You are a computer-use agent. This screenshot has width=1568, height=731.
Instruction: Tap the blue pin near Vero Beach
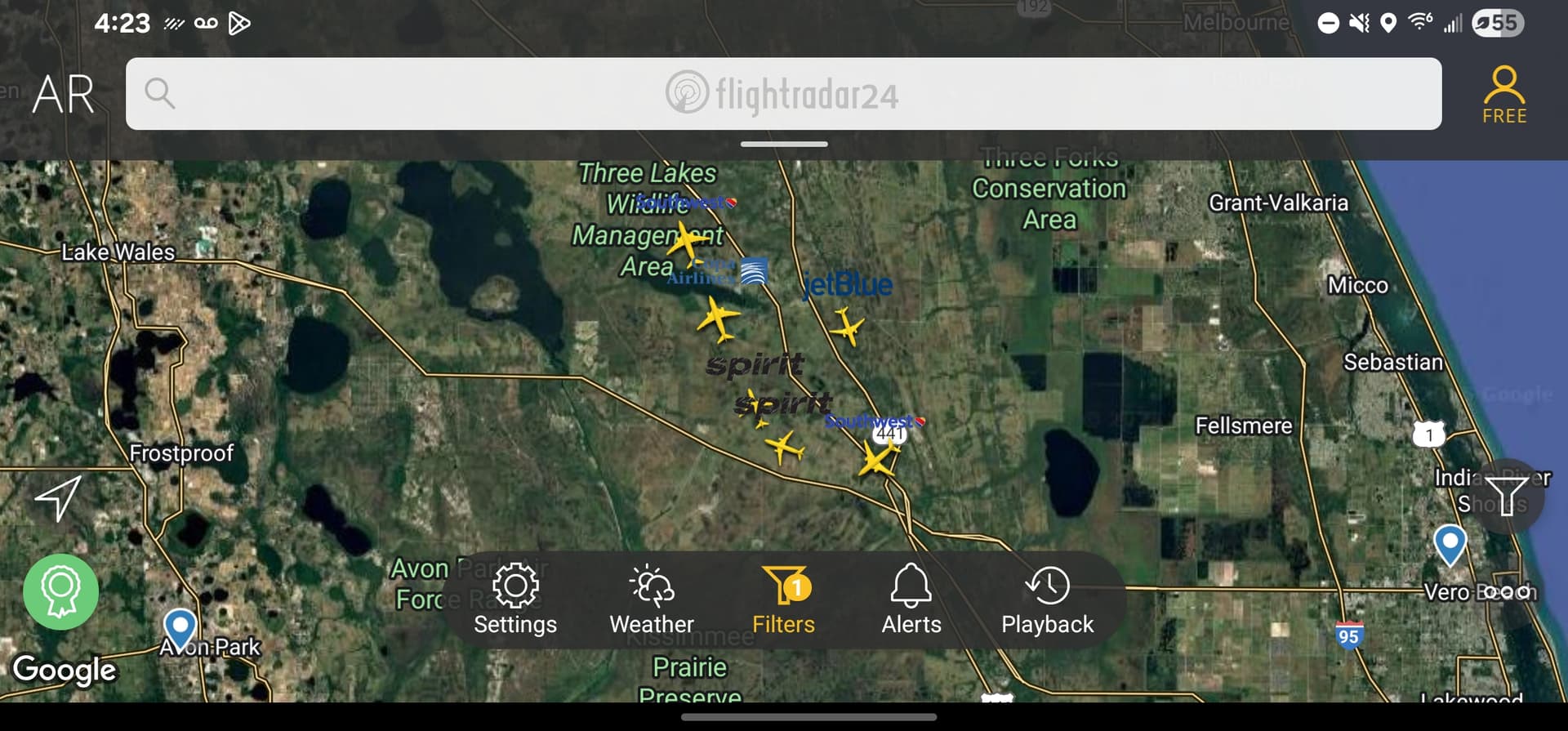click(x=1450, y=543)
